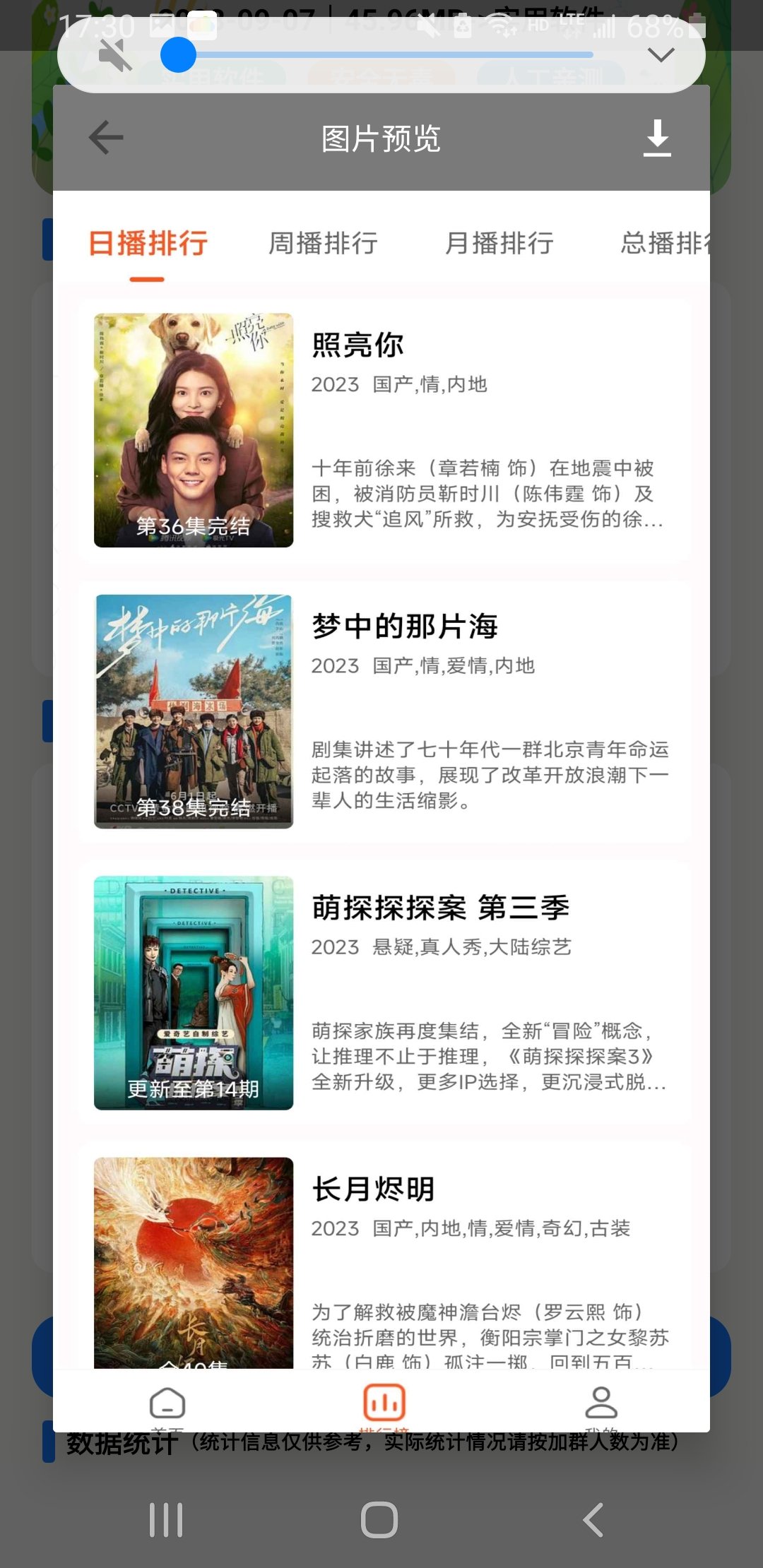Open the recent apps view
The image size is (763, 1568).
166,1519
